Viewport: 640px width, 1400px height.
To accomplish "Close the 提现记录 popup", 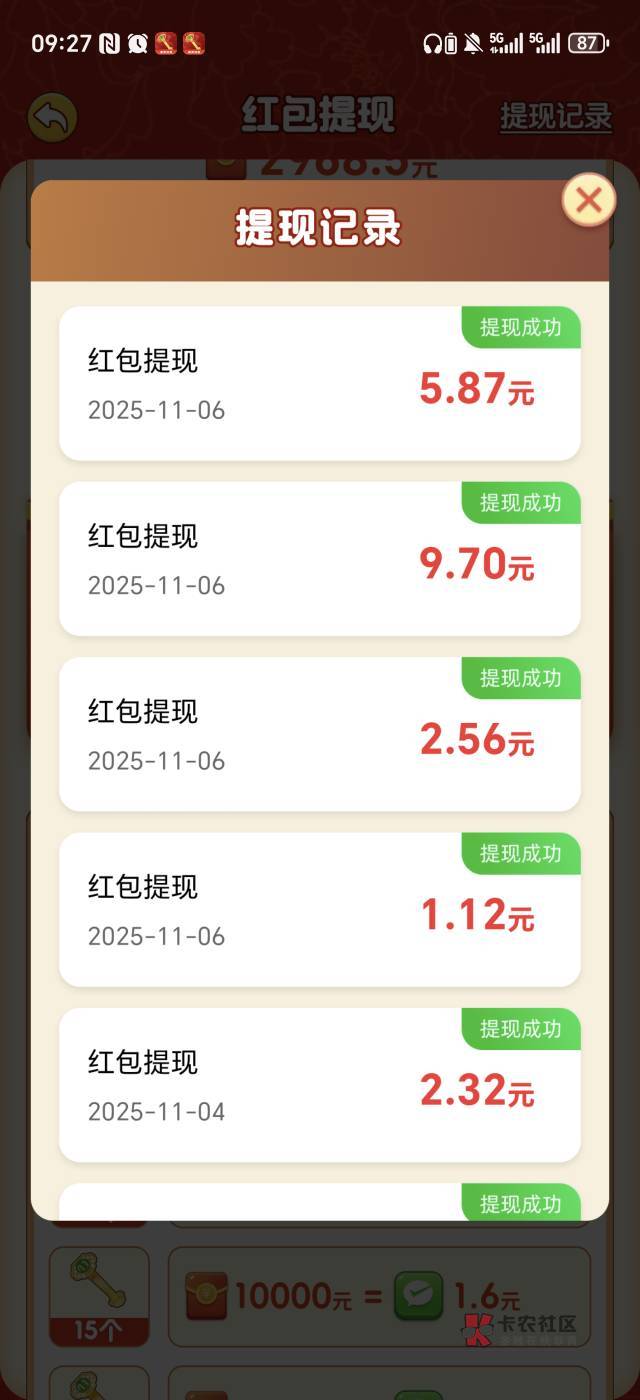I will [x=588, y=201].
